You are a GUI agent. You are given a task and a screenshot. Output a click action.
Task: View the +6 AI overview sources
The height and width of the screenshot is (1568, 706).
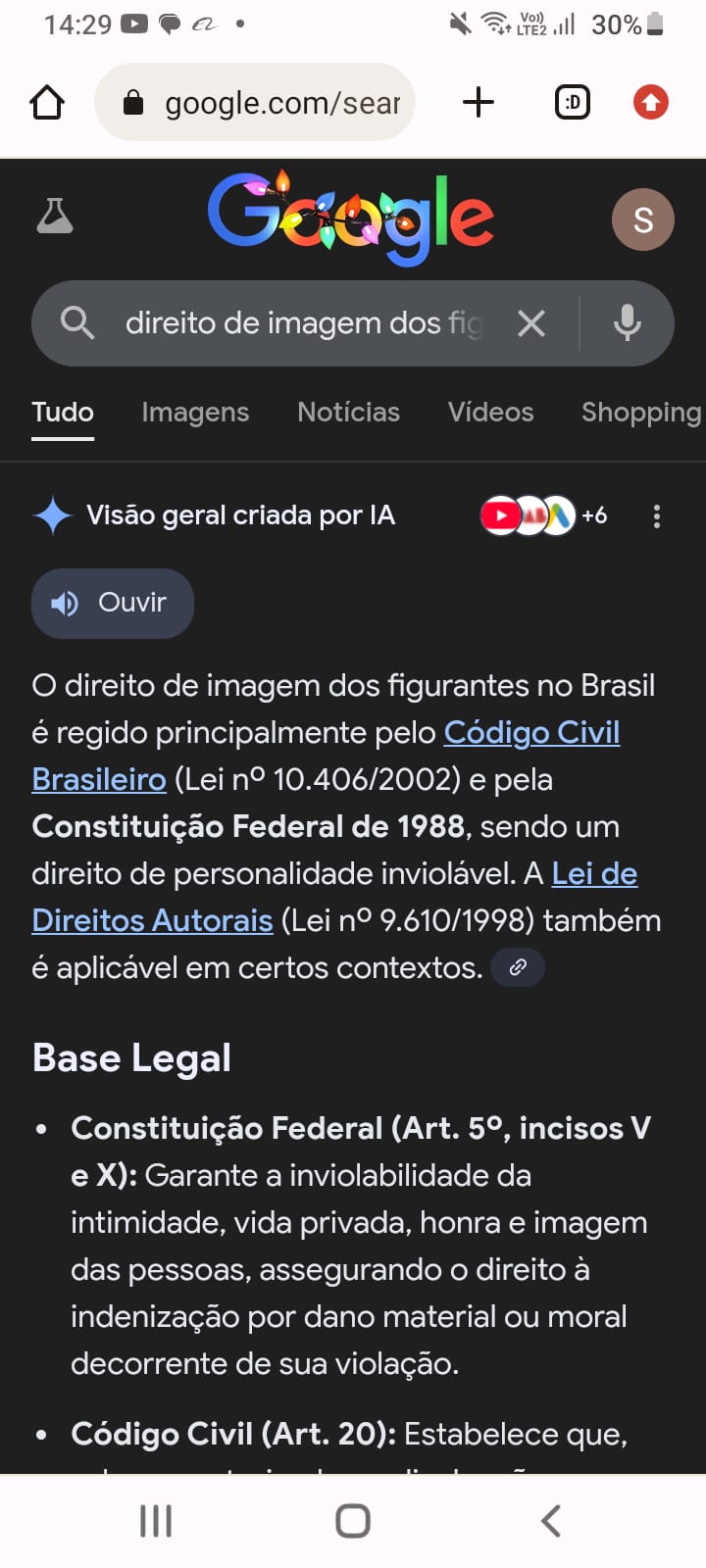click(x=544, y=515)
